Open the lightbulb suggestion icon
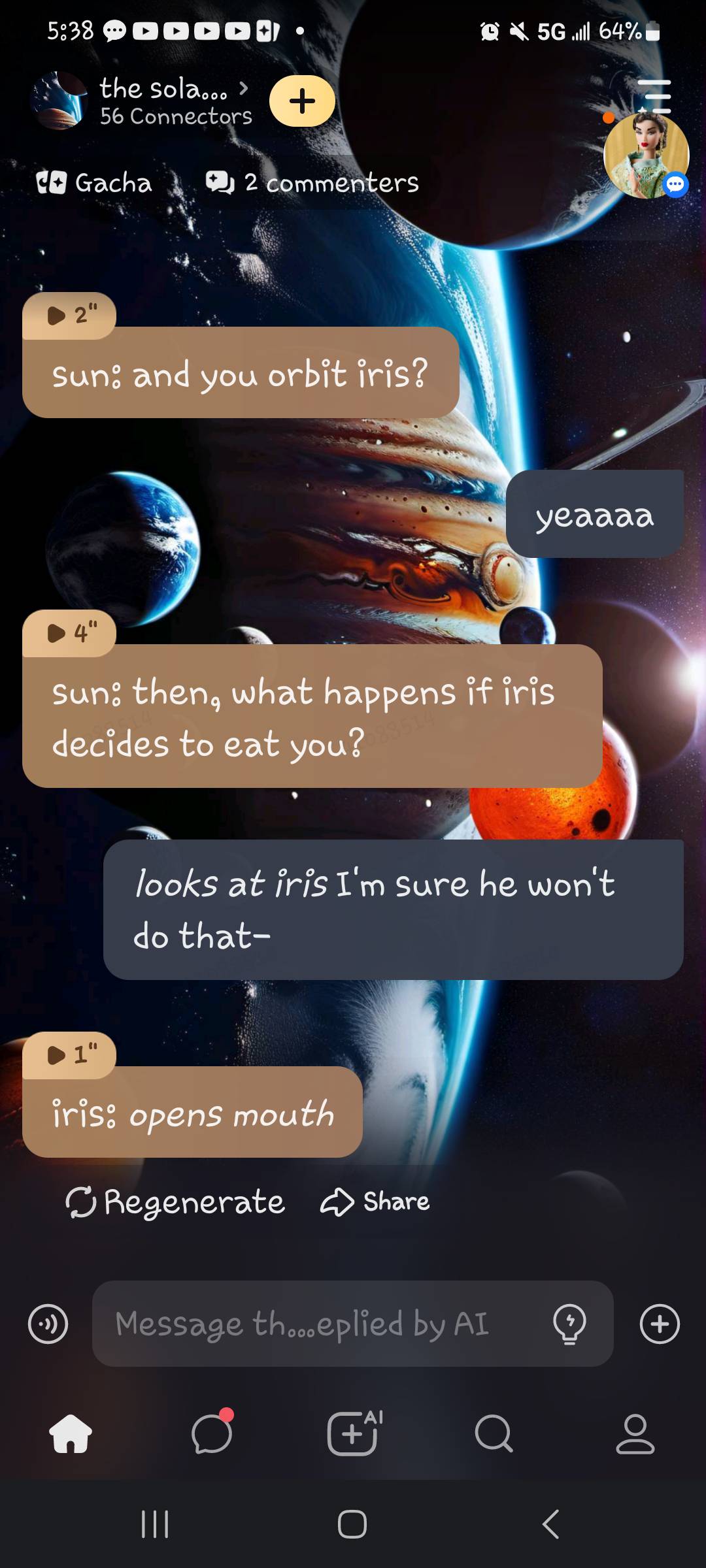 (569, 1324)
